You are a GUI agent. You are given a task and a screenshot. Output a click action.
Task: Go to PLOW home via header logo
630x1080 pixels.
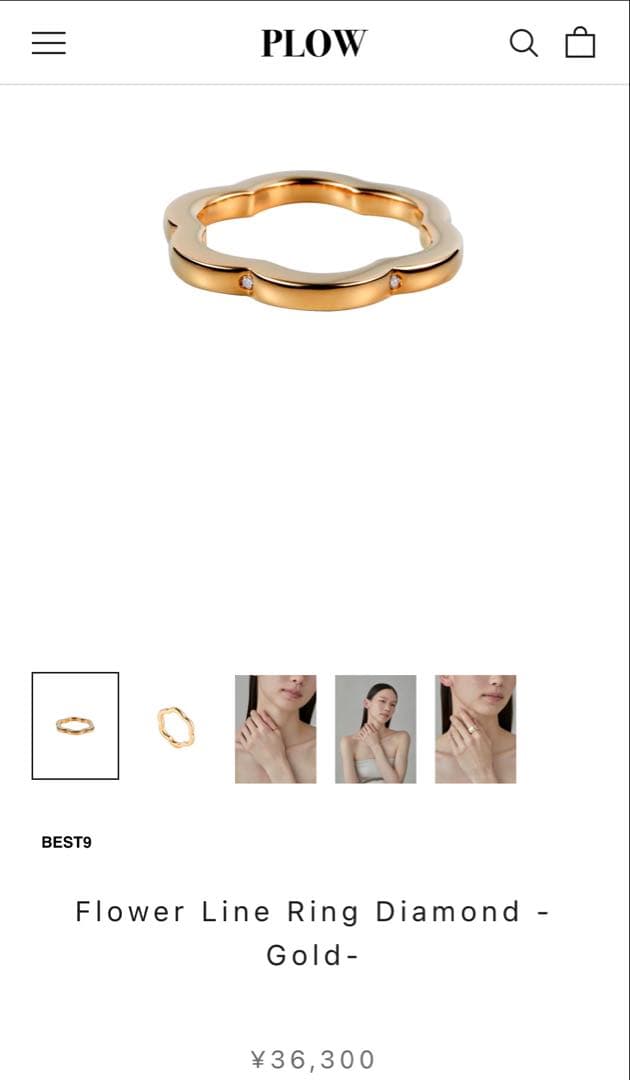point(314,43)
